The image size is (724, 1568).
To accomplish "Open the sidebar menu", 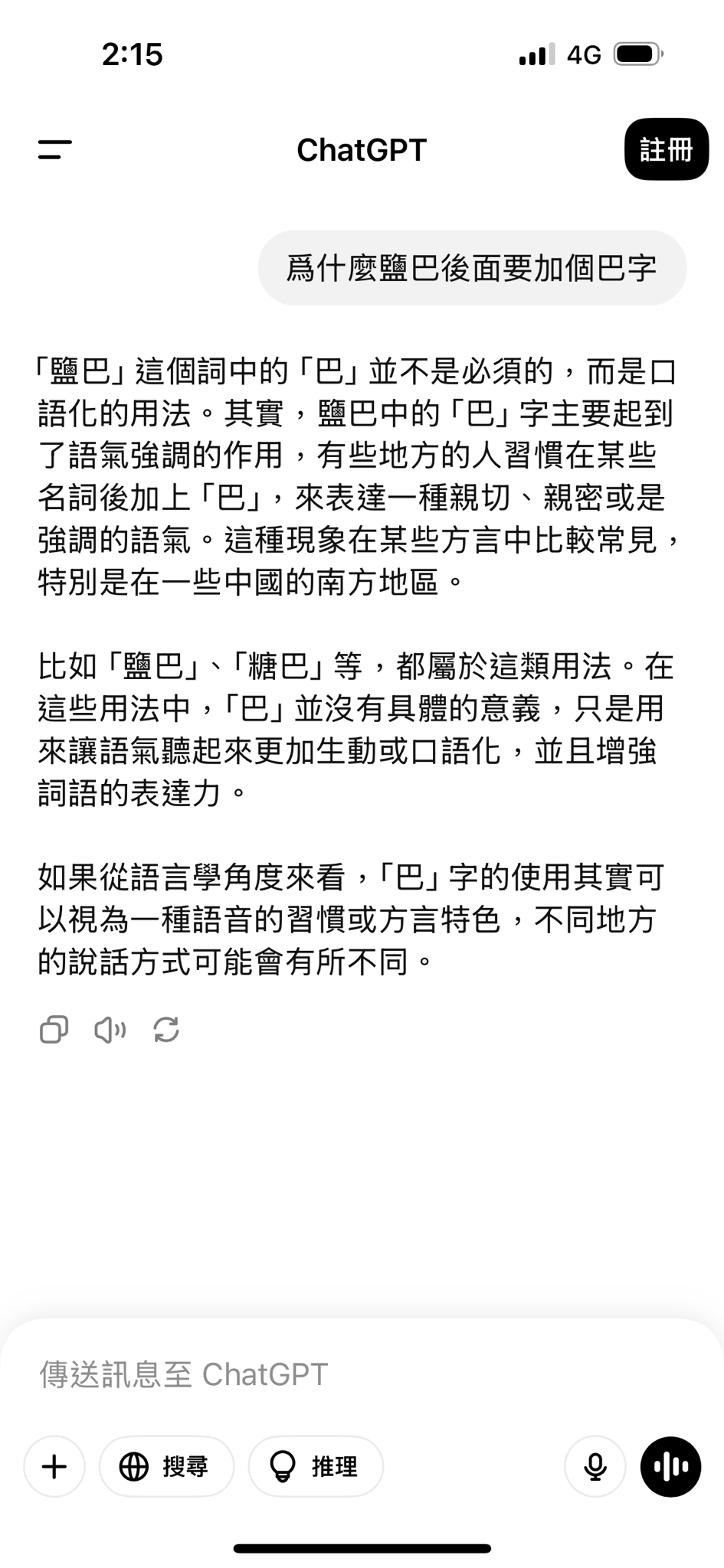I will (x=55, y=149).
